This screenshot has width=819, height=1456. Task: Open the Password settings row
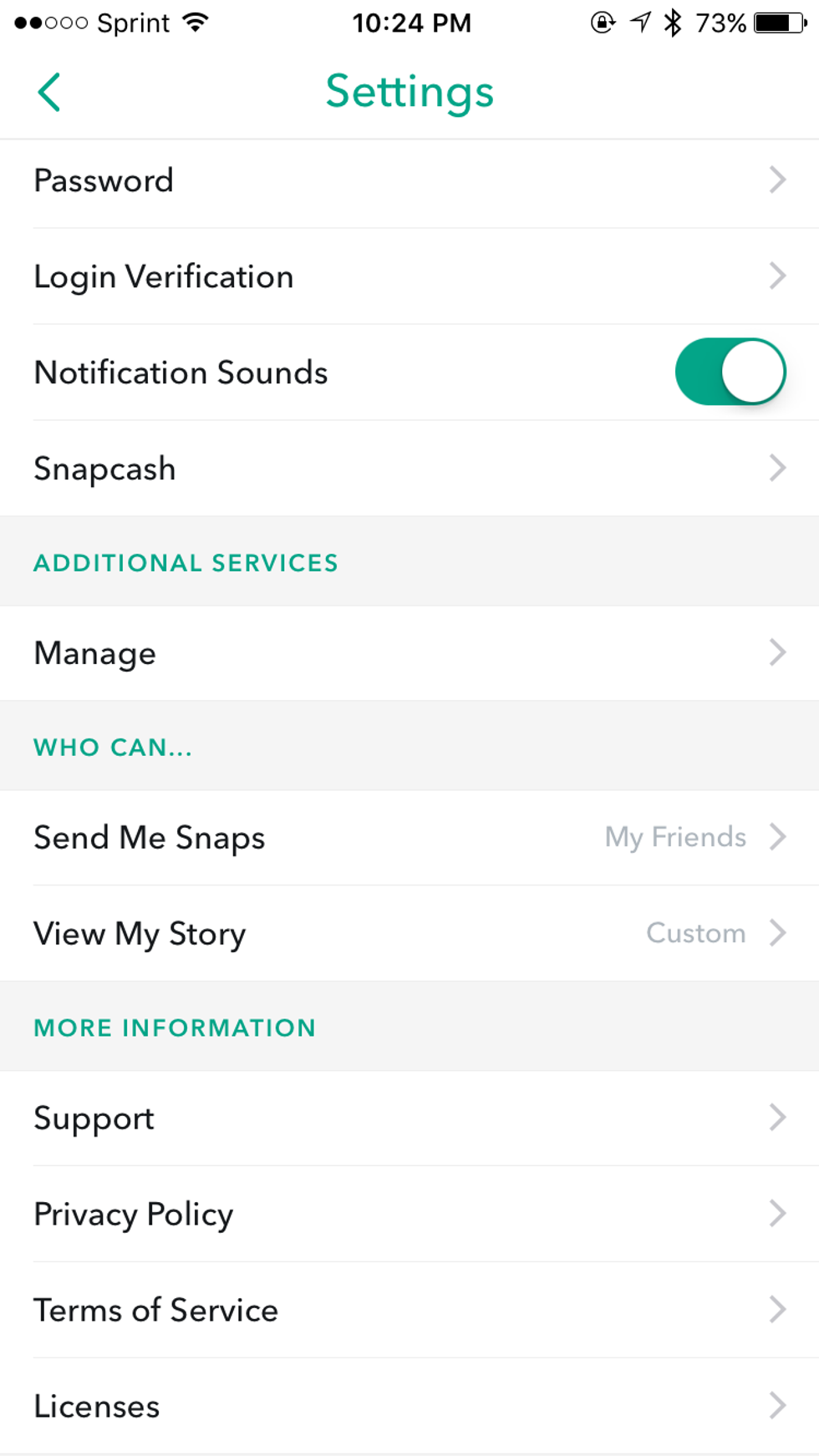(409, 181)
